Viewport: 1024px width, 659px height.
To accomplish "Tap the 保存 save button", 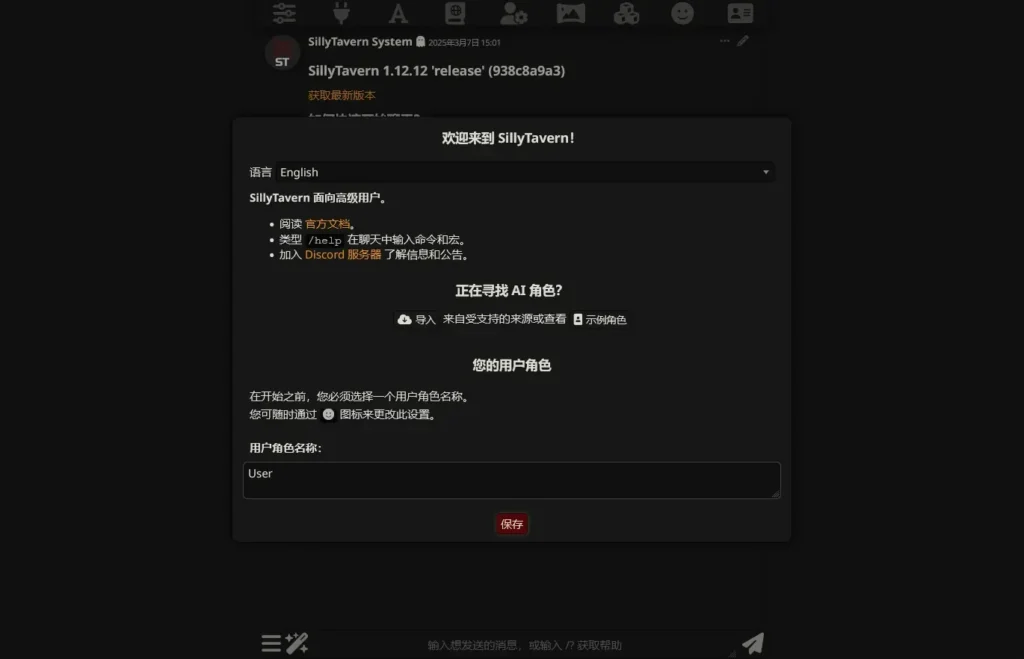I will click(512, 524).
